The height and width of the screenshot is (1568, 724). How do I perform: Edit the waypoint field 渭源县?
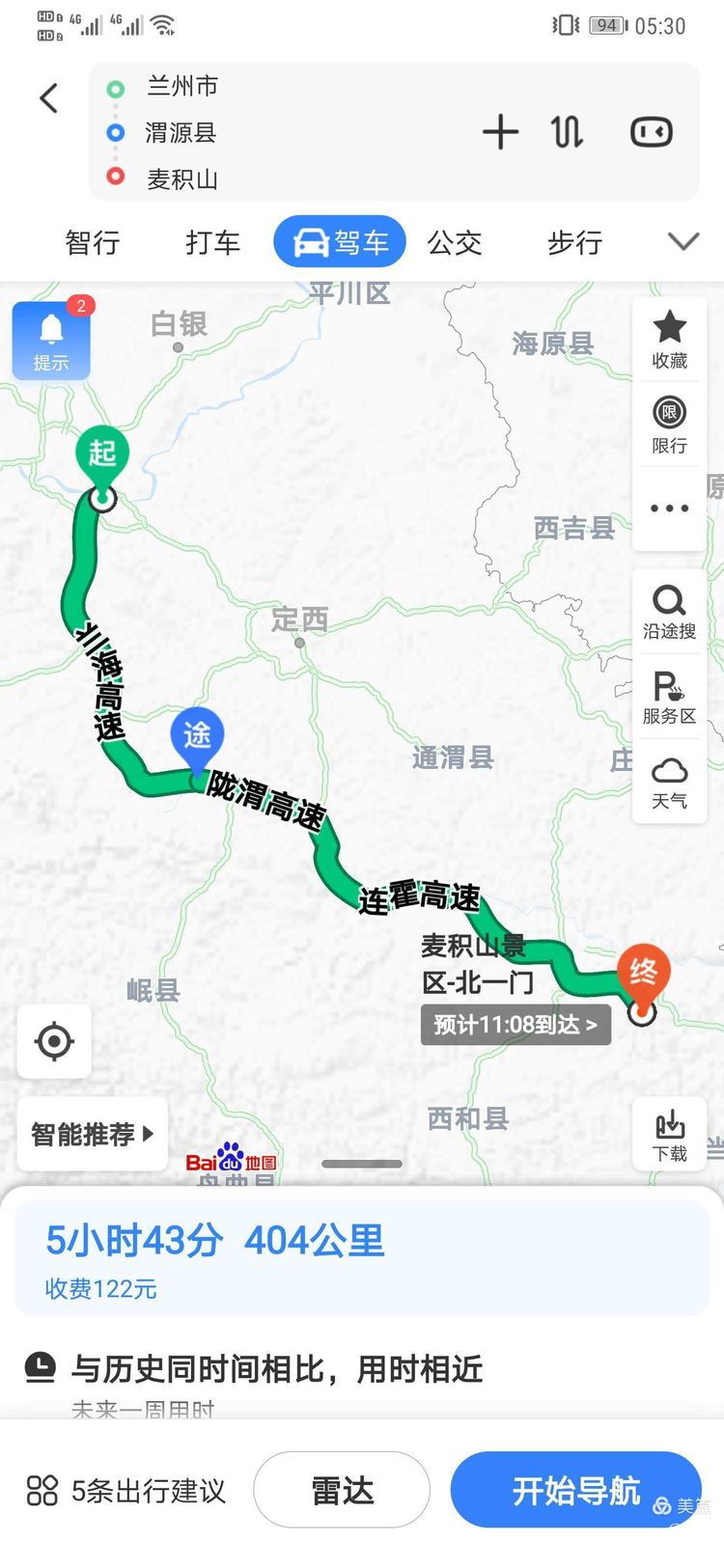180,132
